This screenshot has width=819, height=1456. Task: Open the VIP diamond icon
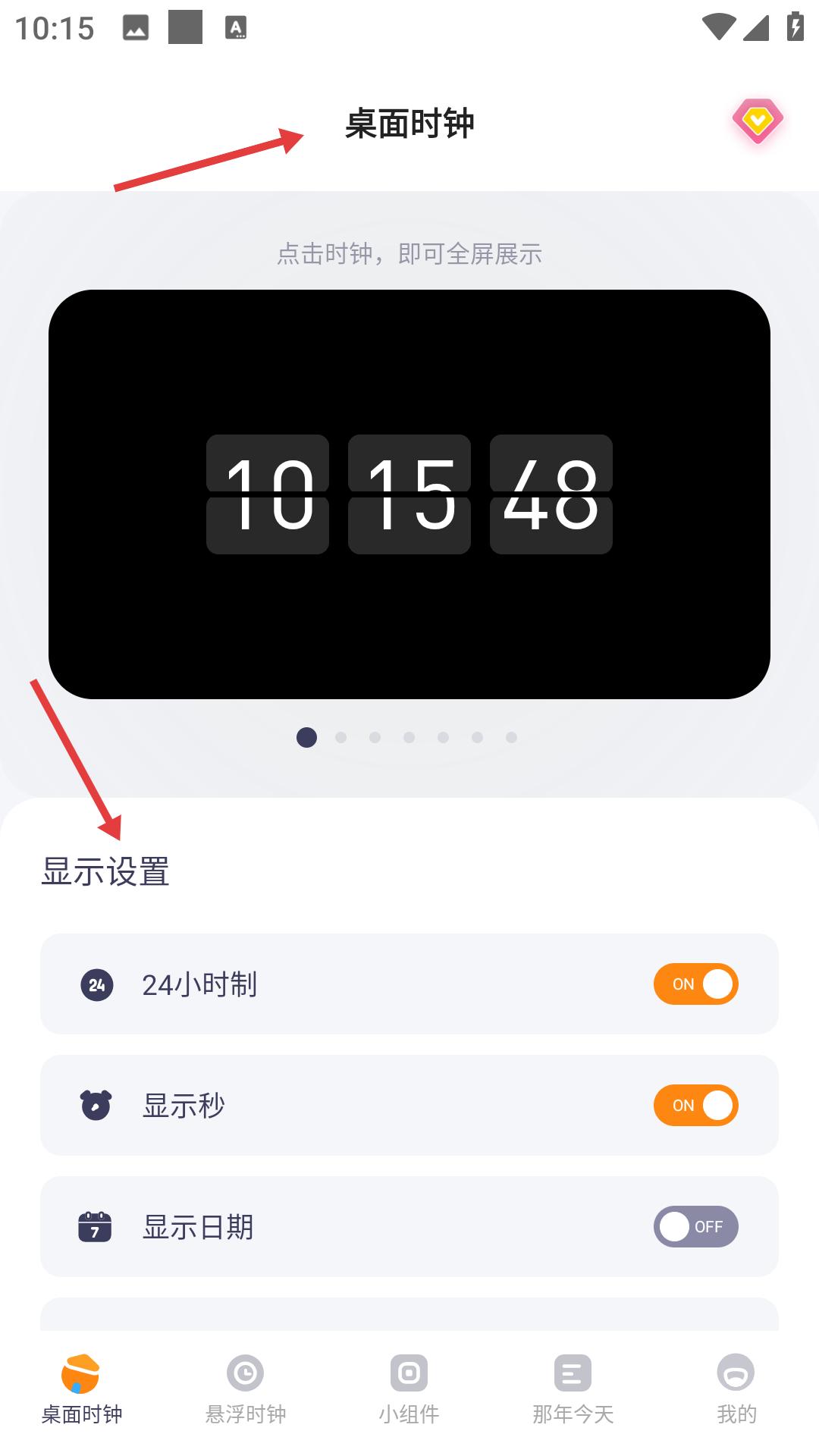[758, 121]
